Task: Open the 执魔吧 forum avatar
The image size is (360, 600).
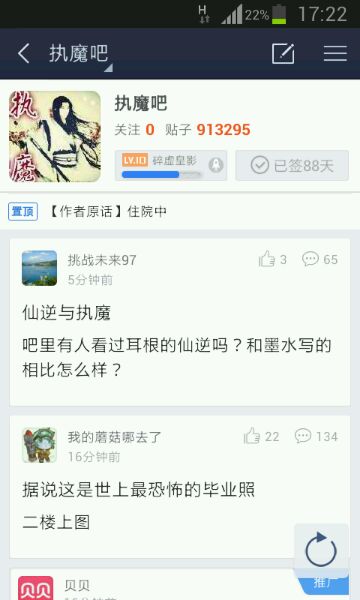Action: coord(55,136)
